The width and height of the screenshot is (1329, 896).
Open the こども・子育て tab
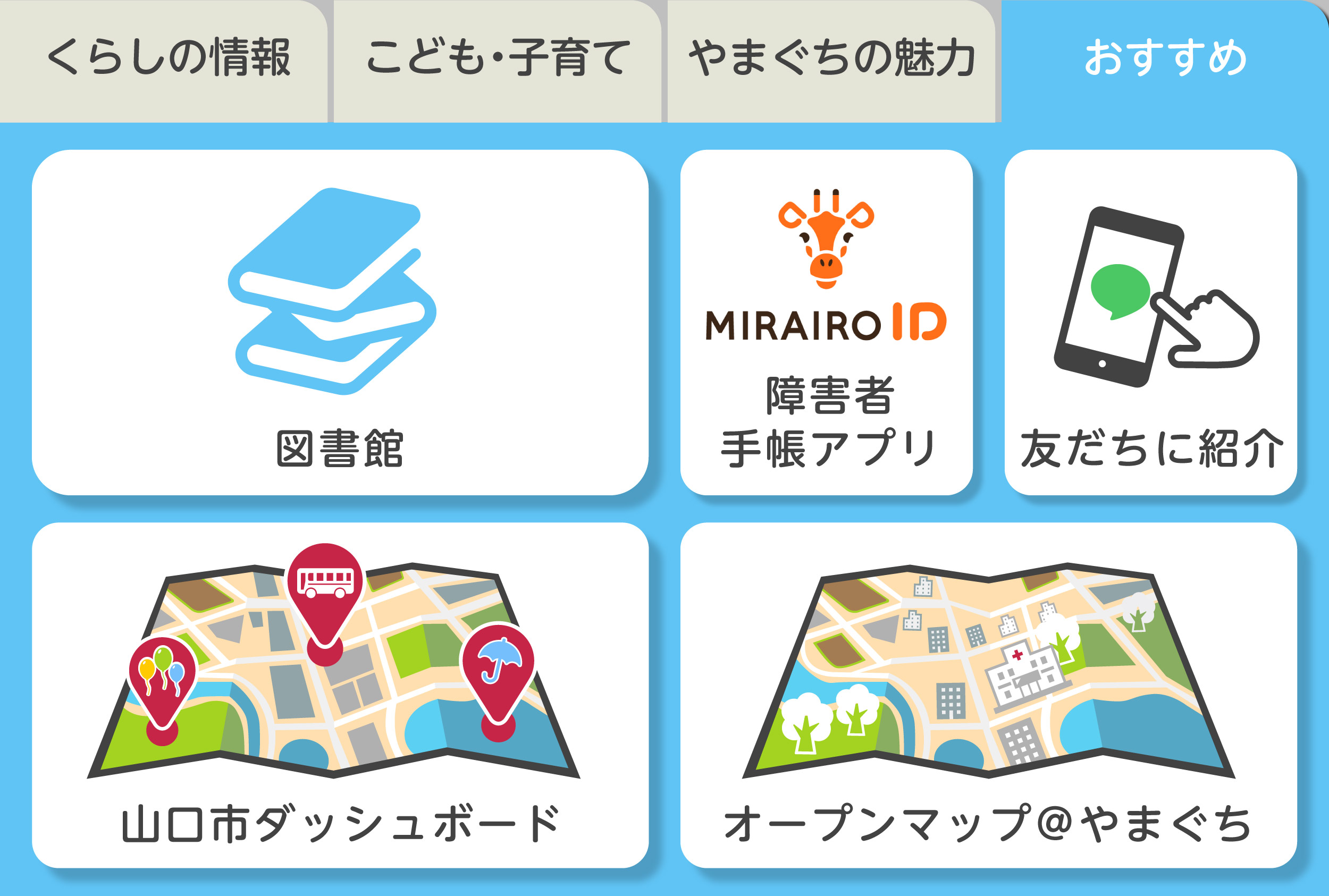click(496, 60)
